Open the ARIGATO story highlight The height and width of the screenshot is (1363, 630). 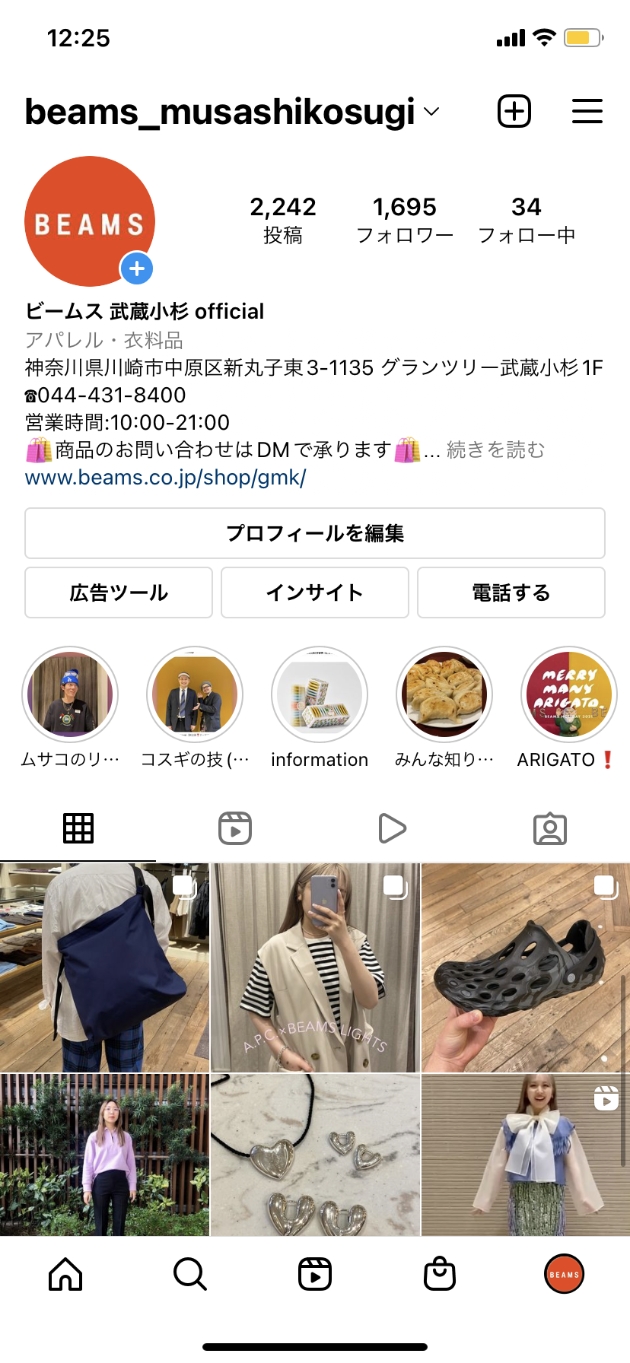[x=569, y=695]
